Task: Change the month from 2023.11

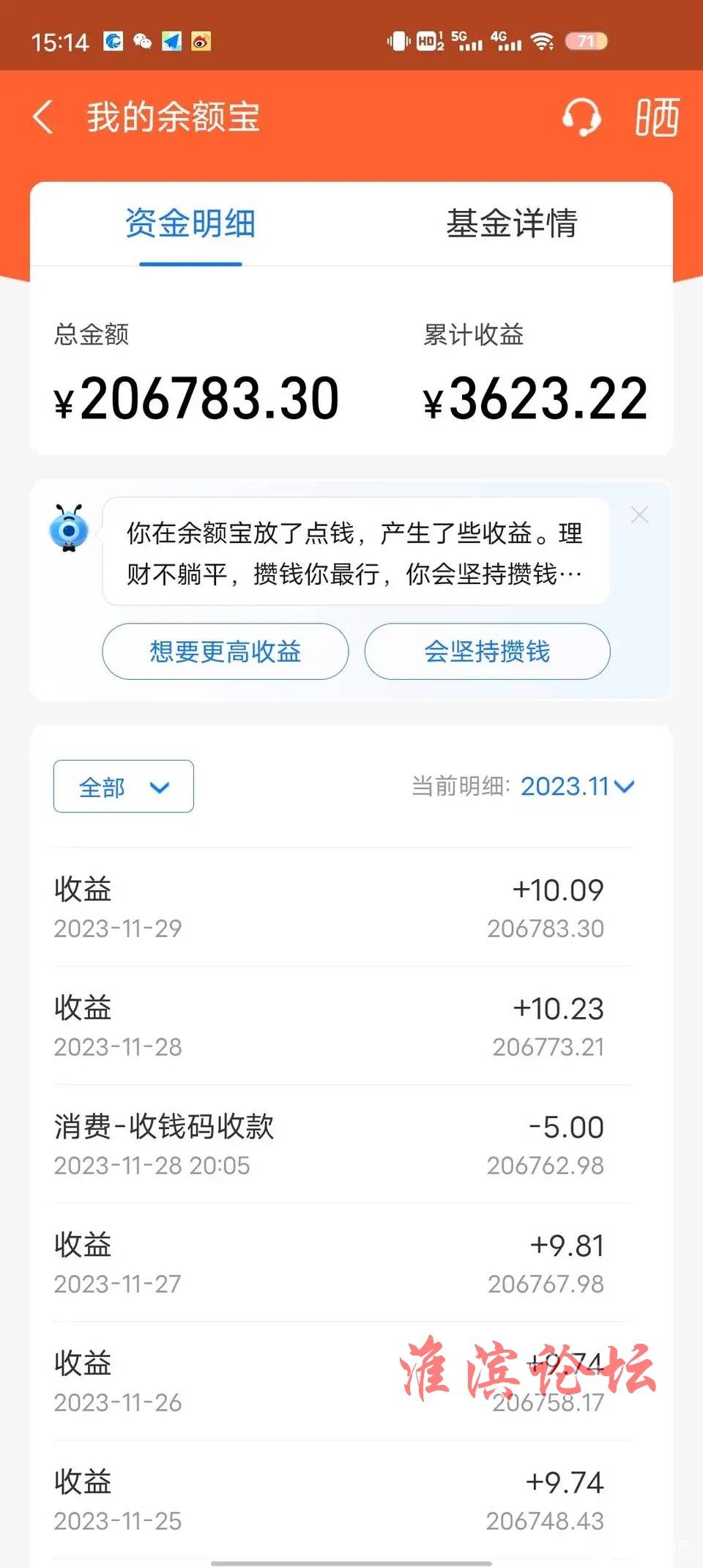Action: [x=577, y=786]
